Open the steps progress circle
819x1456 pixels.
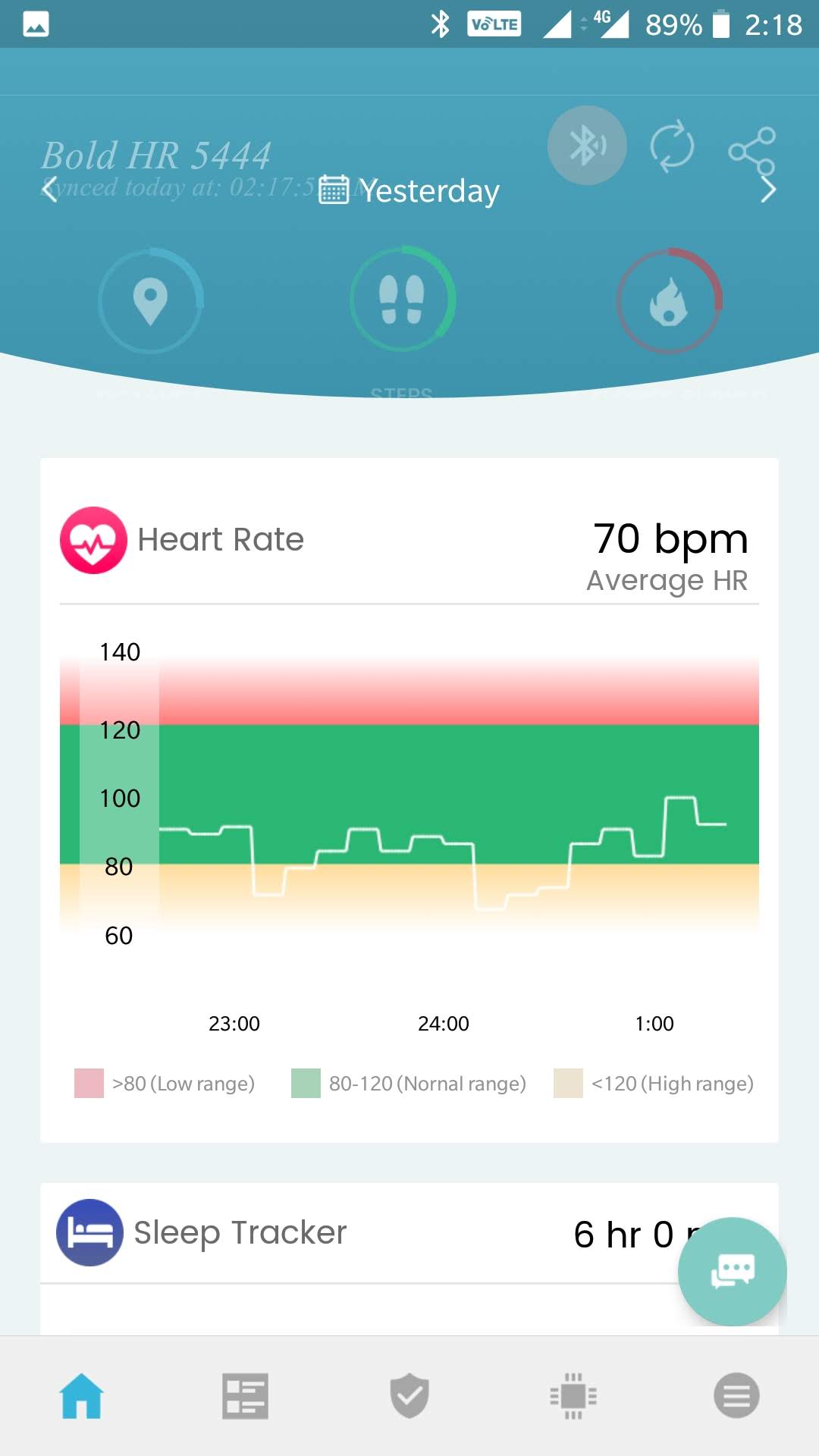pyautogui.click(x=402, y=299)
